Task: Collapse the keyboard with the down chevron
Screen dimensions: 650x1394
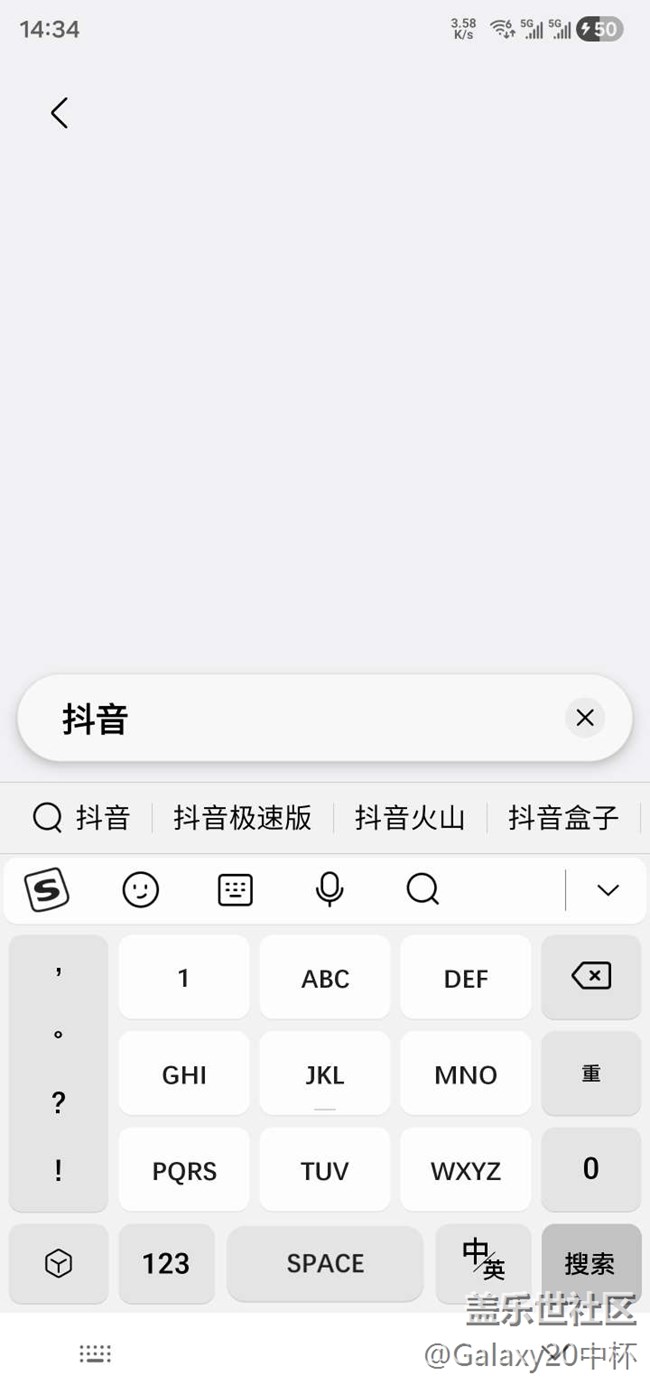Action: click(607, 890)
